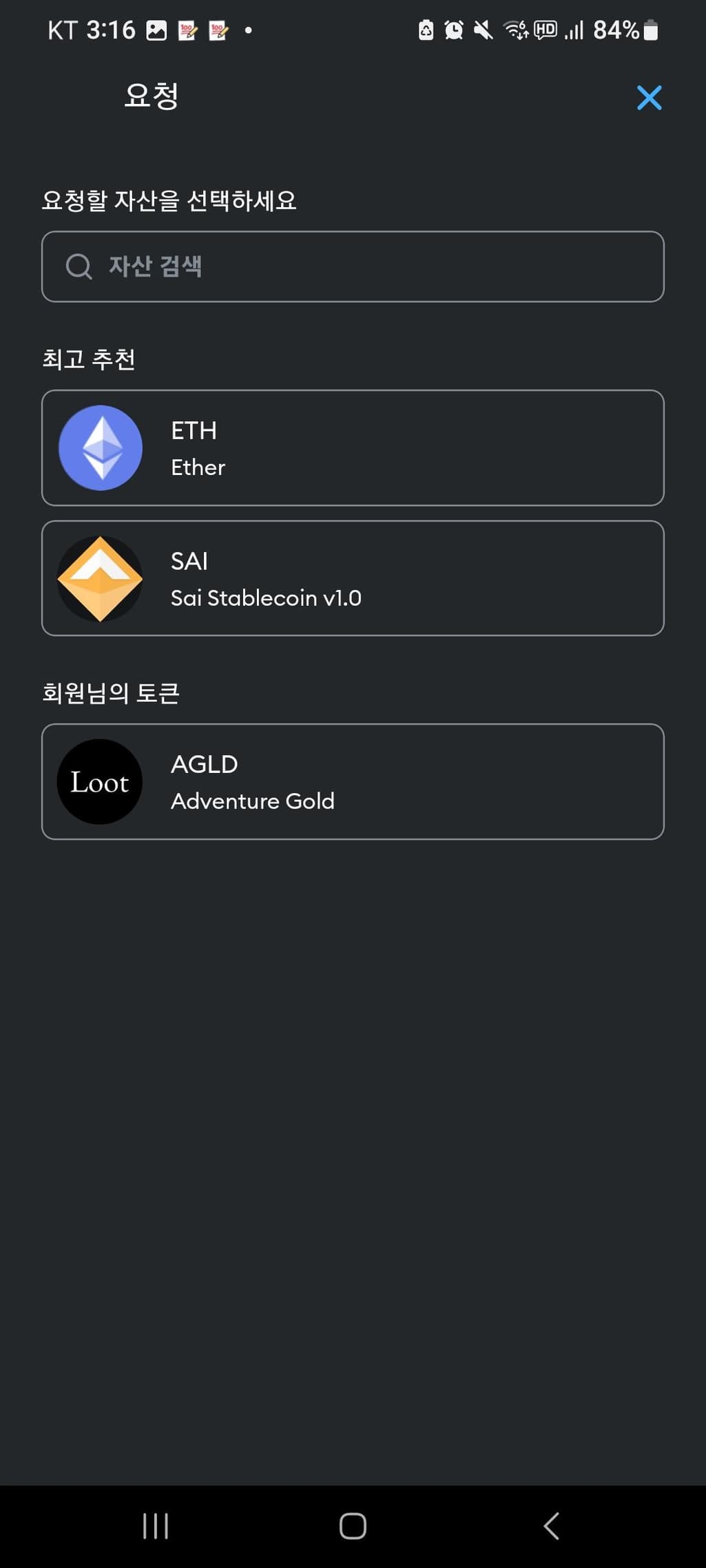Go back with the system back button

pyautogui.click(x=551, y=1526)
